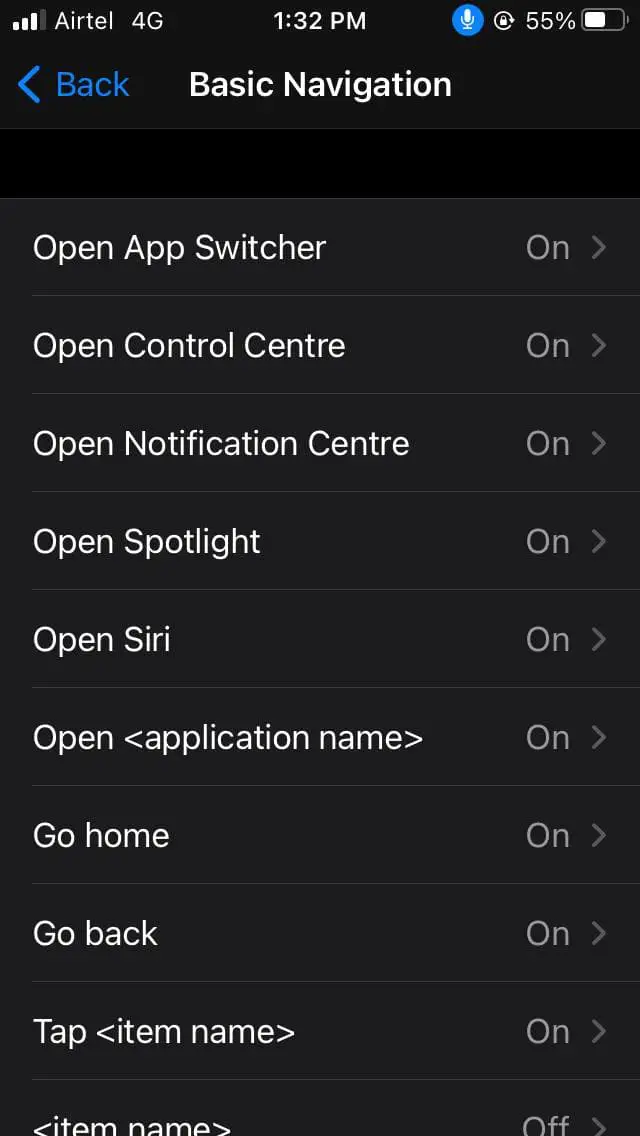View the Open Siri command settings
The height and width of the screenshot is (1136, 640).
320,639
